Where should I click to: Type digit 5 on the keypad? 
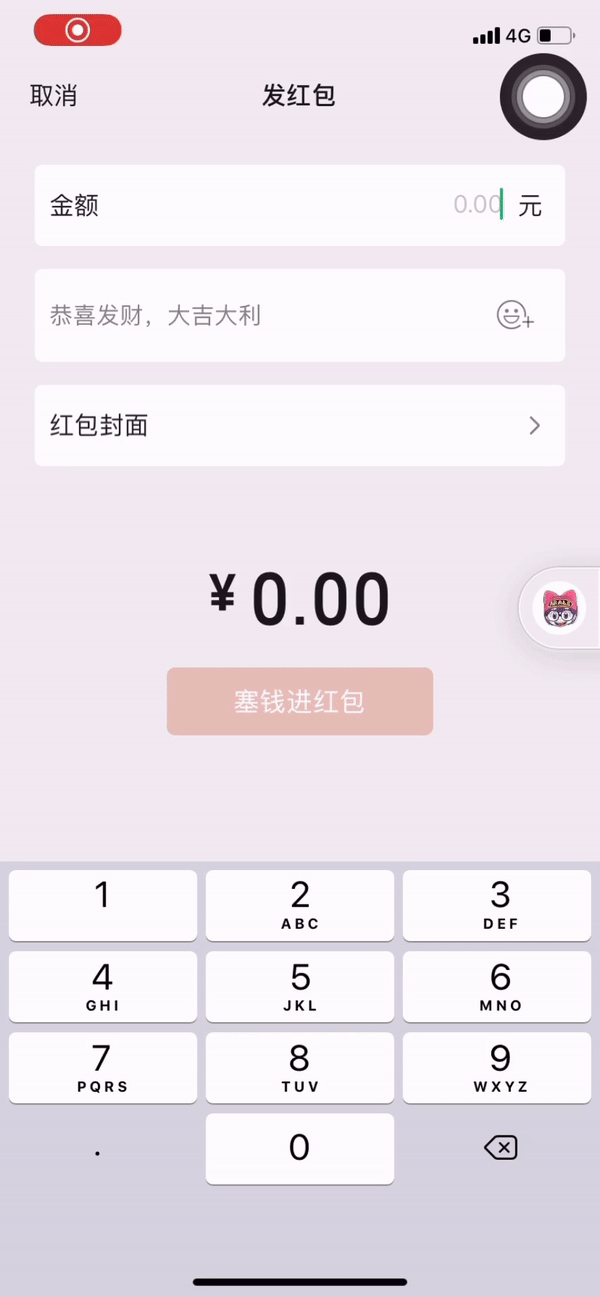[300, 986]
